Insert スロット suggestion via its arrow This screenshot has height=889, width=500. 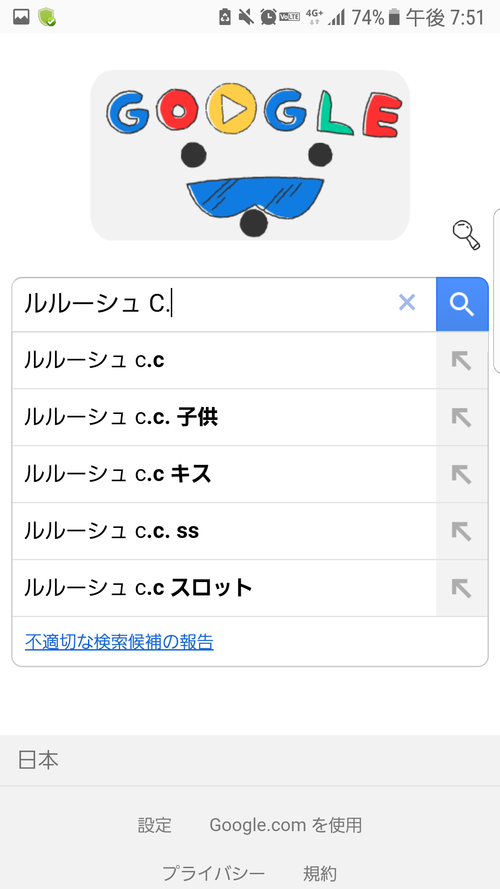click(461, 588)
